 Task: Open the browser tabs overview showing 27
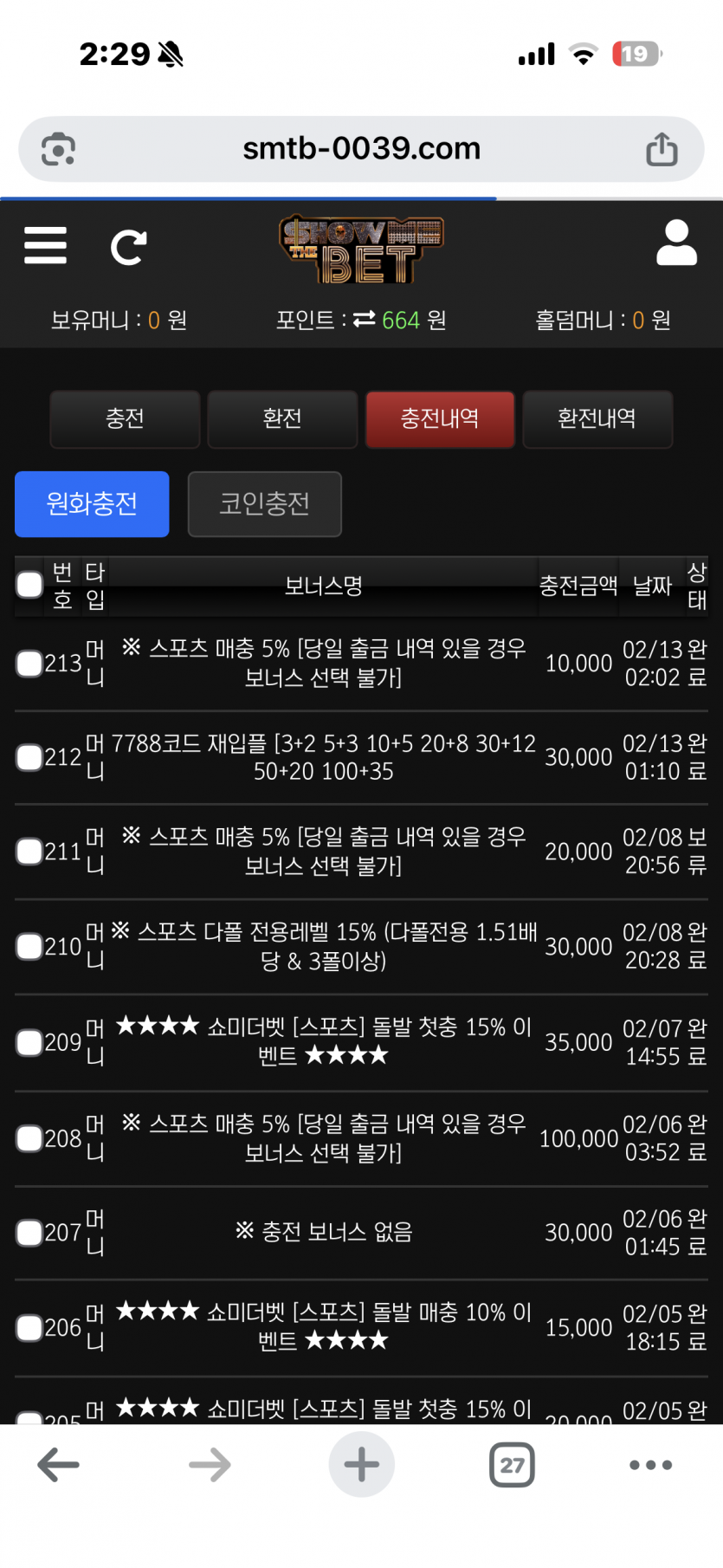click(x=512, y=1465)
